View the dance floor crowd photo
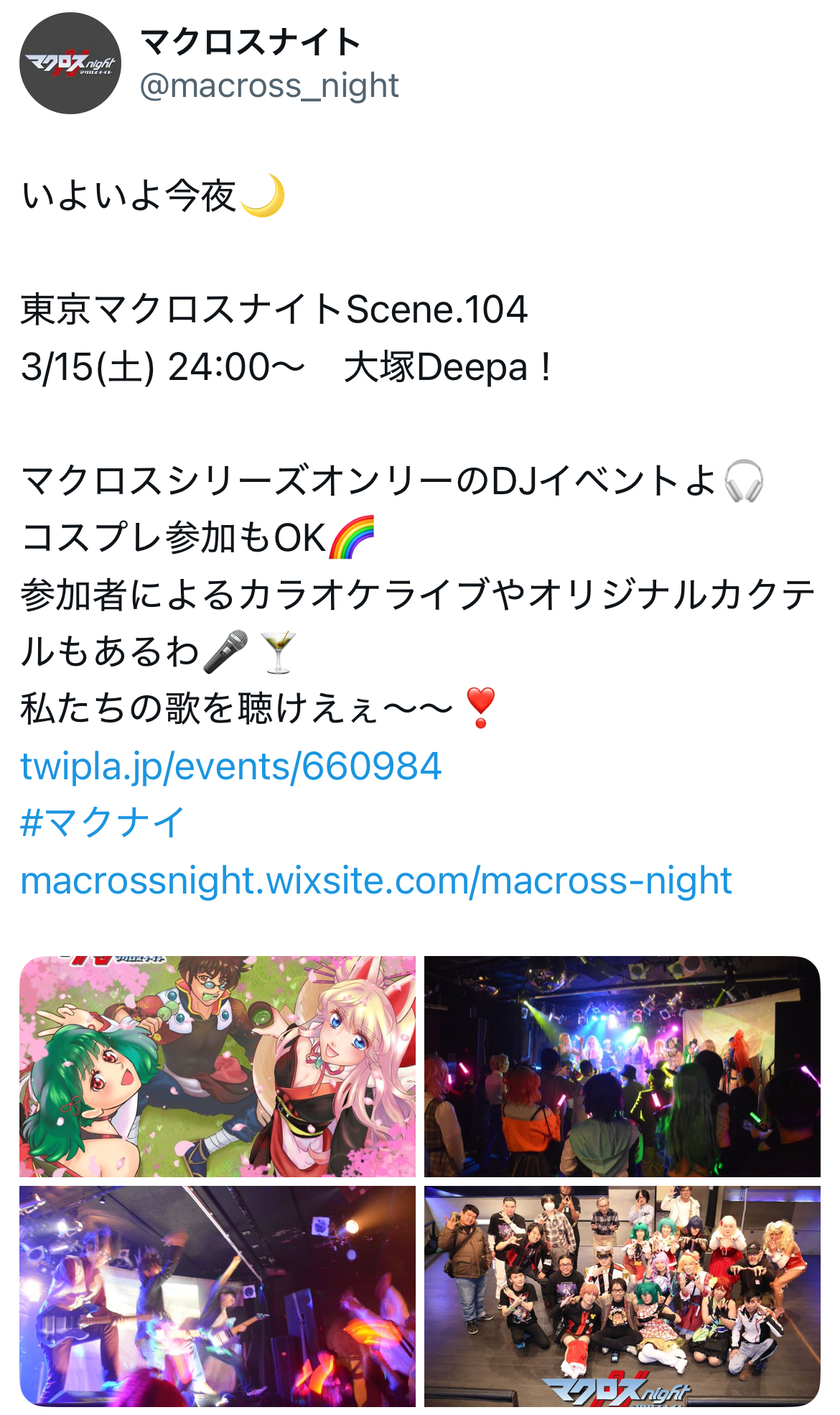The height and width of the screenshot is (1415, 840). (622, 1066)
